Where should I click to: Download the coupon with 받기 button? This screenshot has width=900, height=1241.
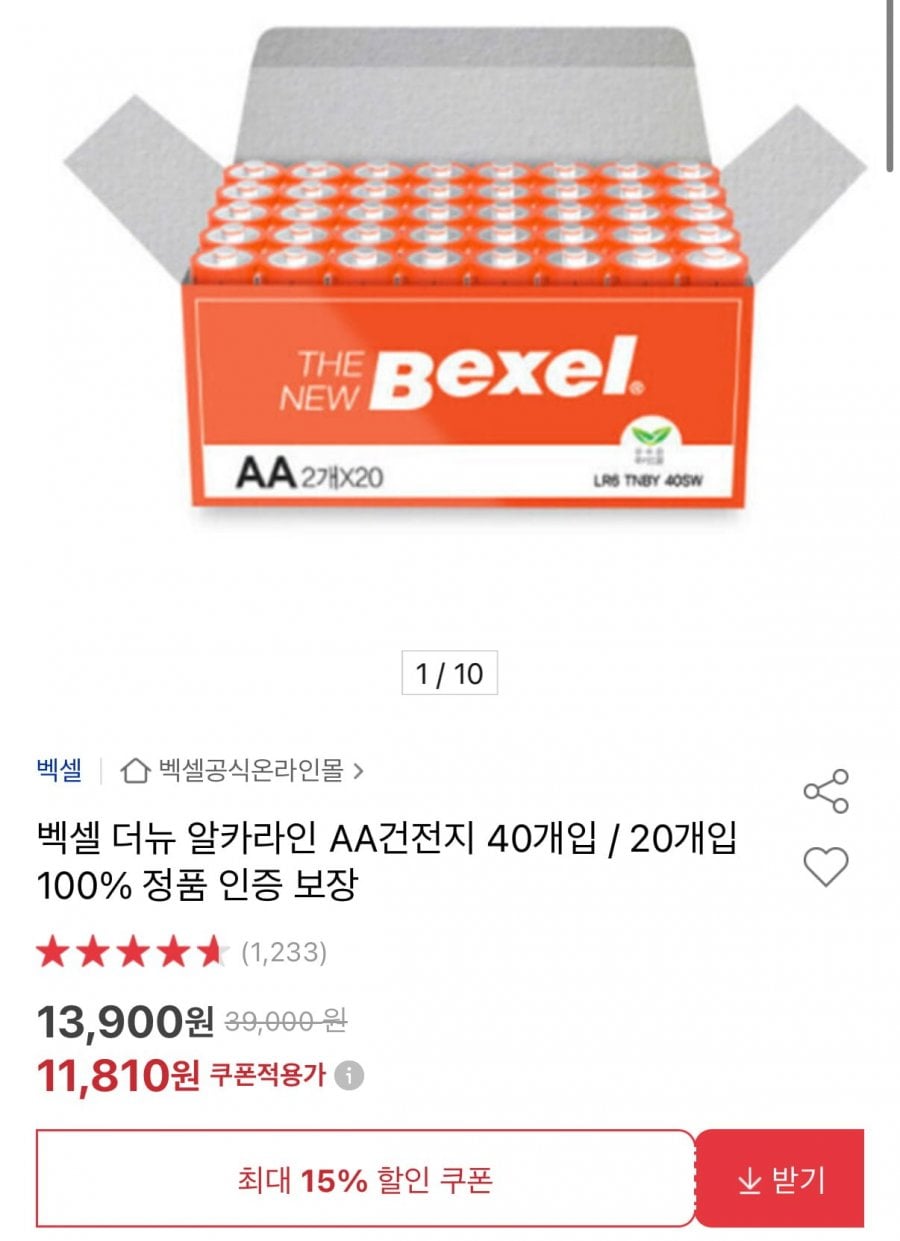[x=781, y=1180]
